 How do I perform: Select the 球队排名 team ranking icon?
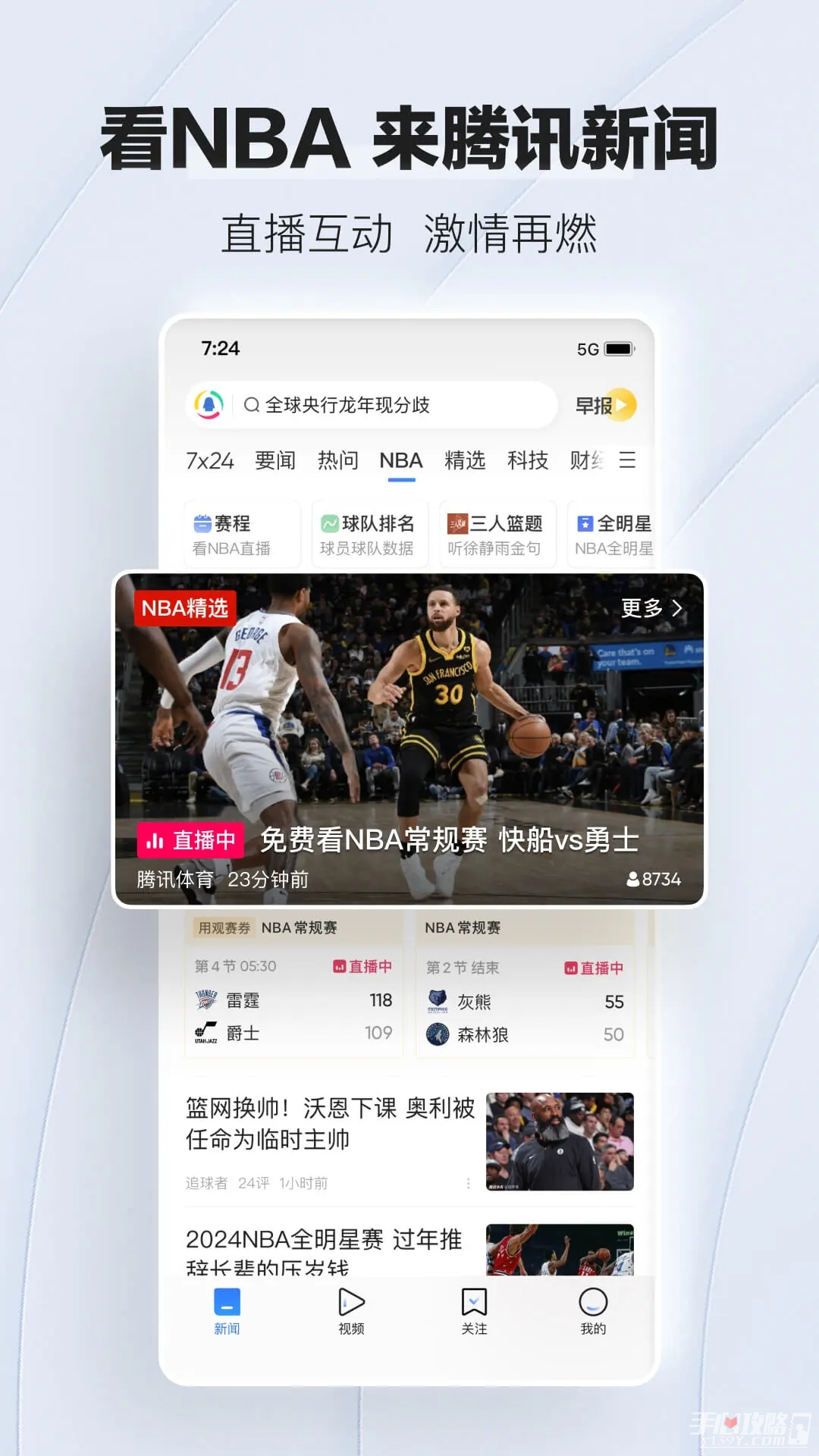coord(329,522)
